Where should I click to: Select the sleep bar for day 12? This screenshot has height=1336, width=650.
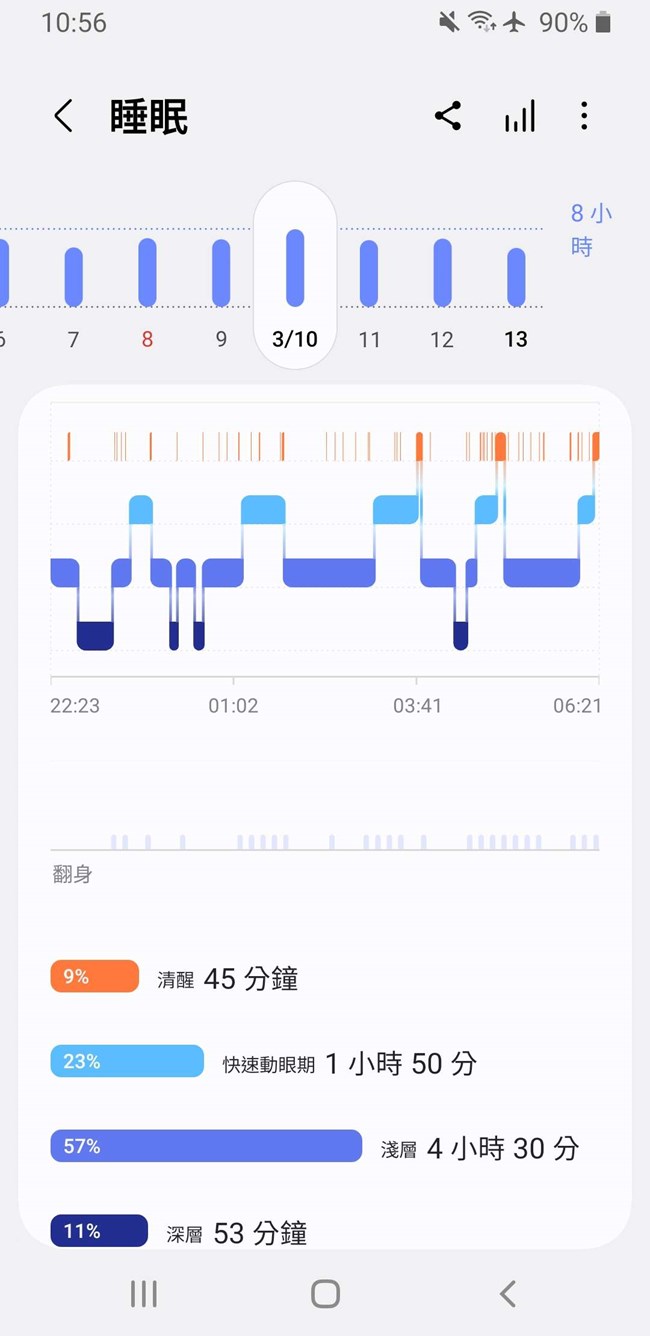tap(442, 273)
